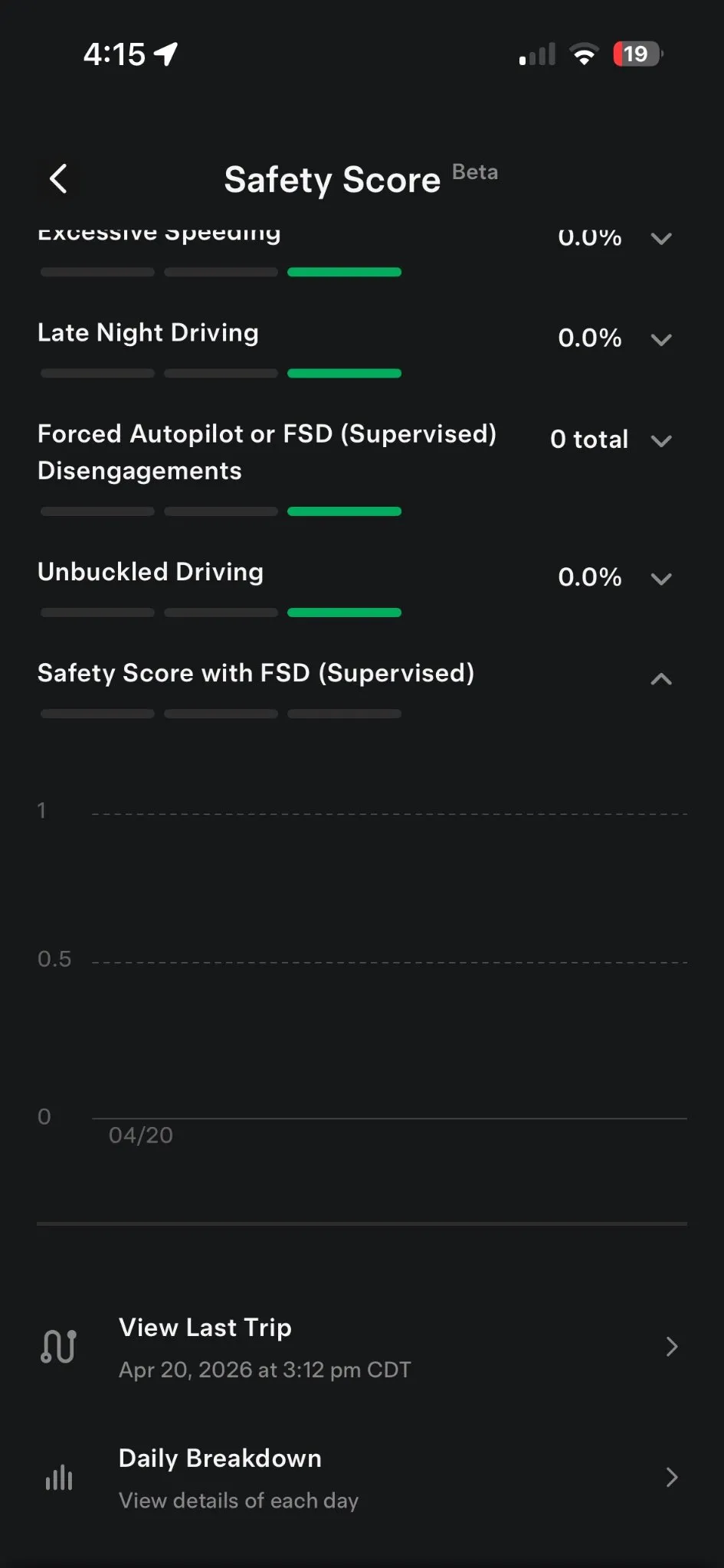Click the location services arrow in the status bar
Viewport: 724px width, 1568px height.
click(164, 53)
